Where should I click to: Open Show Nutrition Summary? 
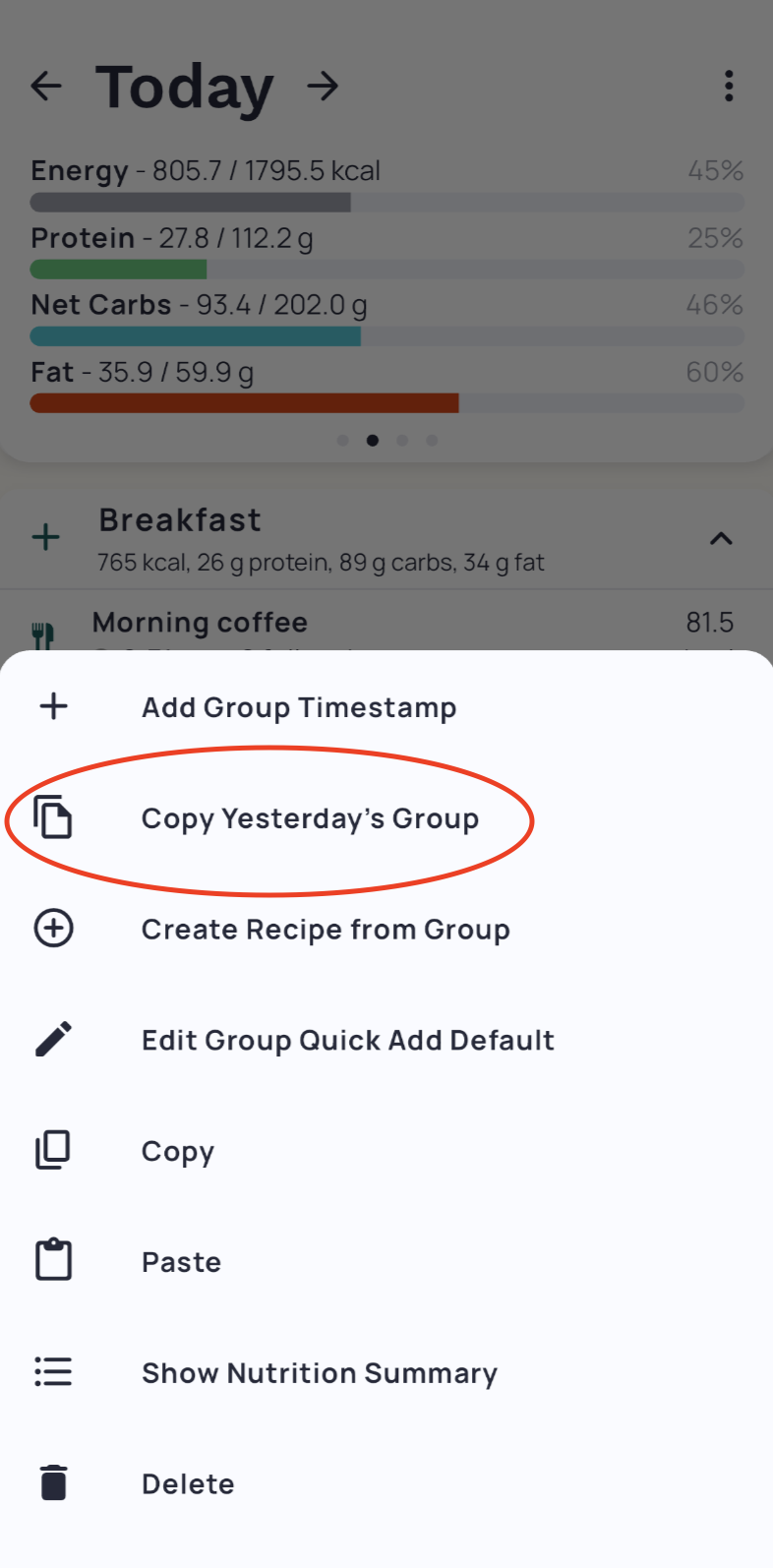tap(386, 1372)
